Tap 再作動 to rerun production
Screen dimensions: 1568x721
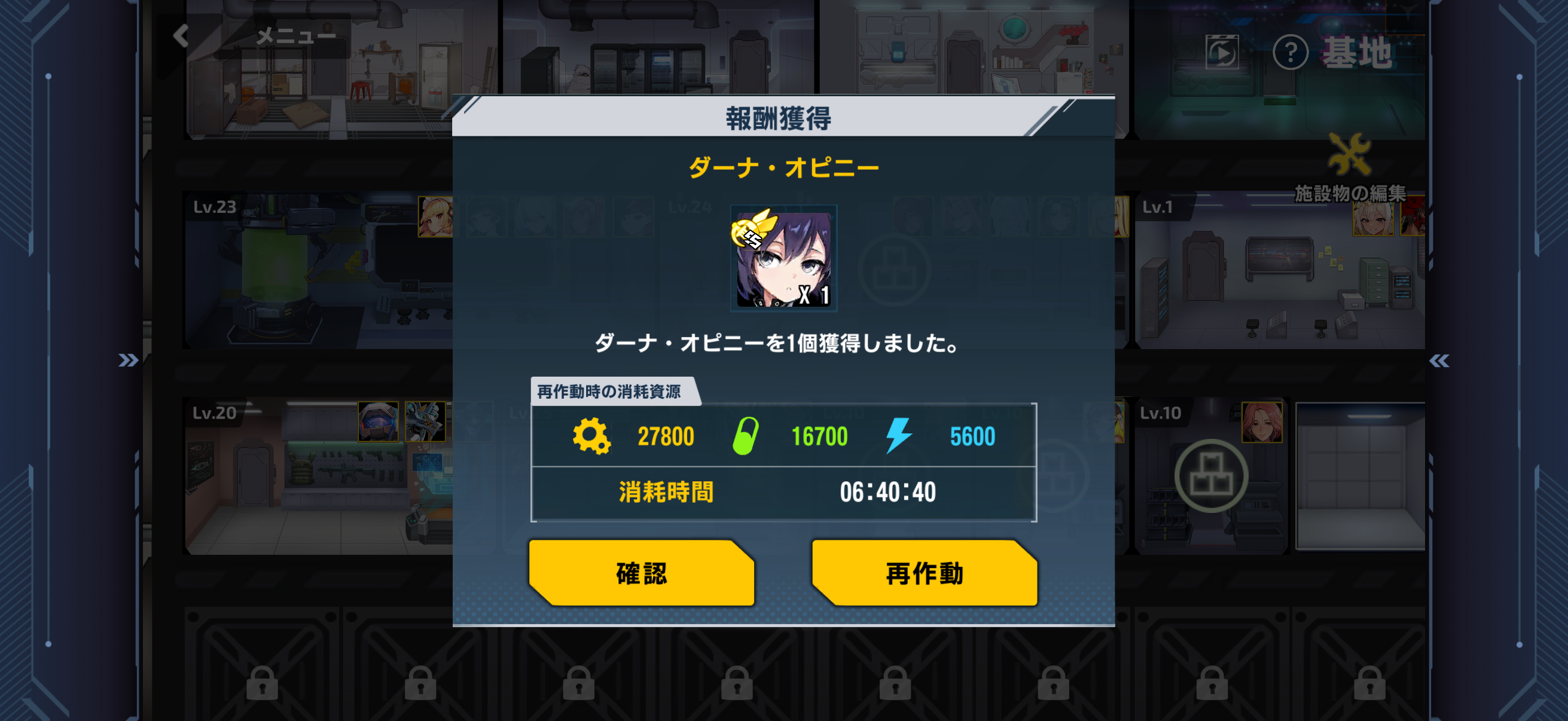924,573
